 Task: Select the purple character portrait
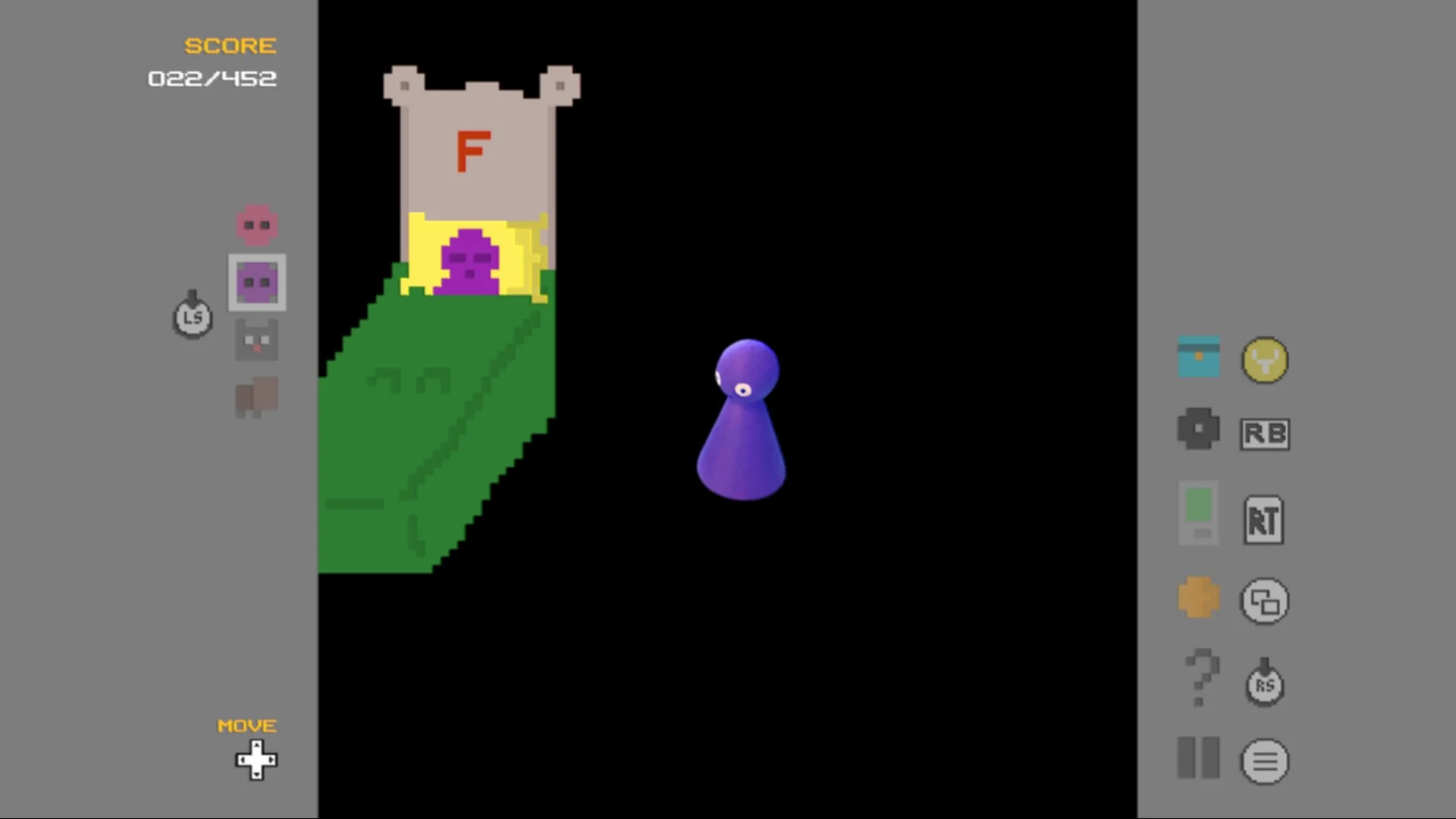click(257, 283)
